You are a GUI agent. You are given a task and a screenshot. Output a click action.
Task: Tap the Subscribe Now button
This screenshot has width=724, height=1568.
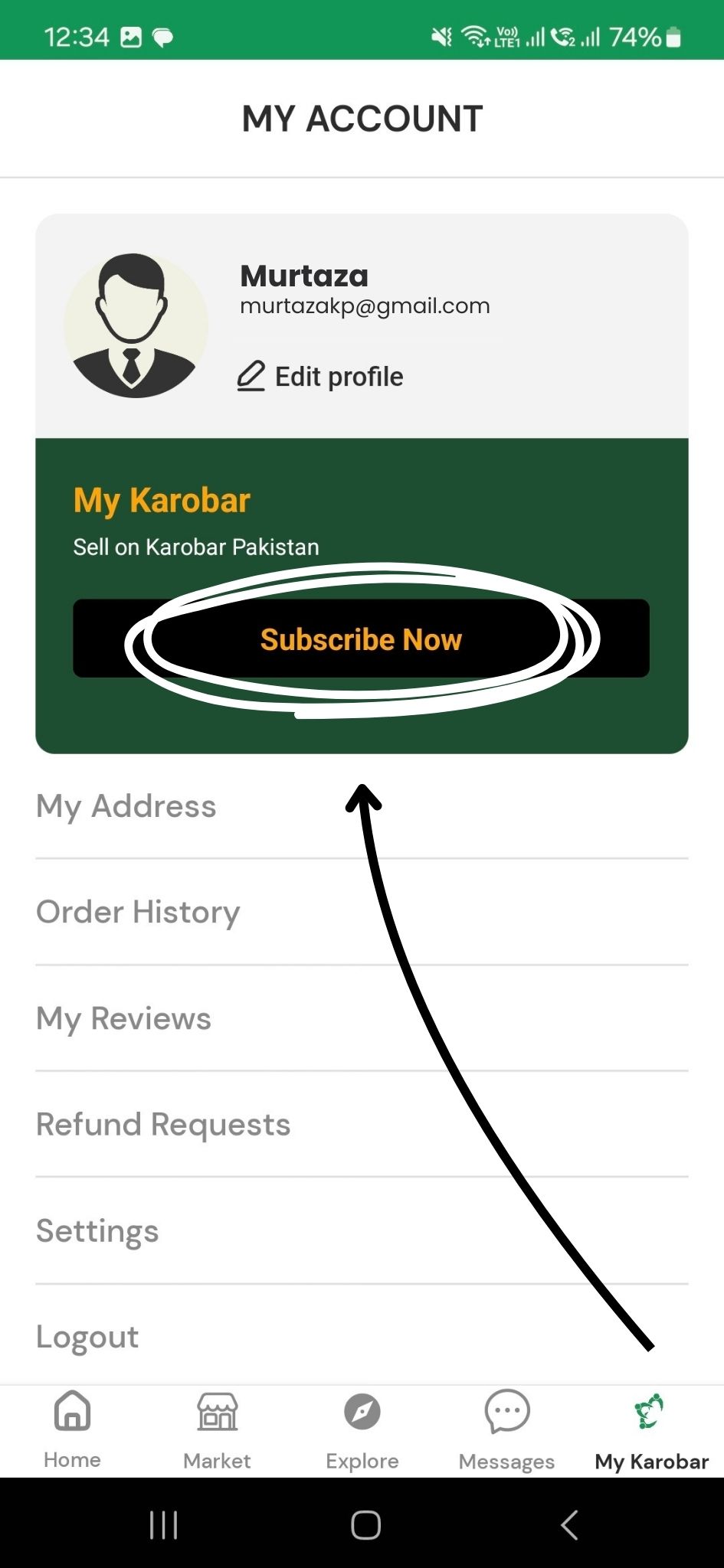tap(361, 639)
